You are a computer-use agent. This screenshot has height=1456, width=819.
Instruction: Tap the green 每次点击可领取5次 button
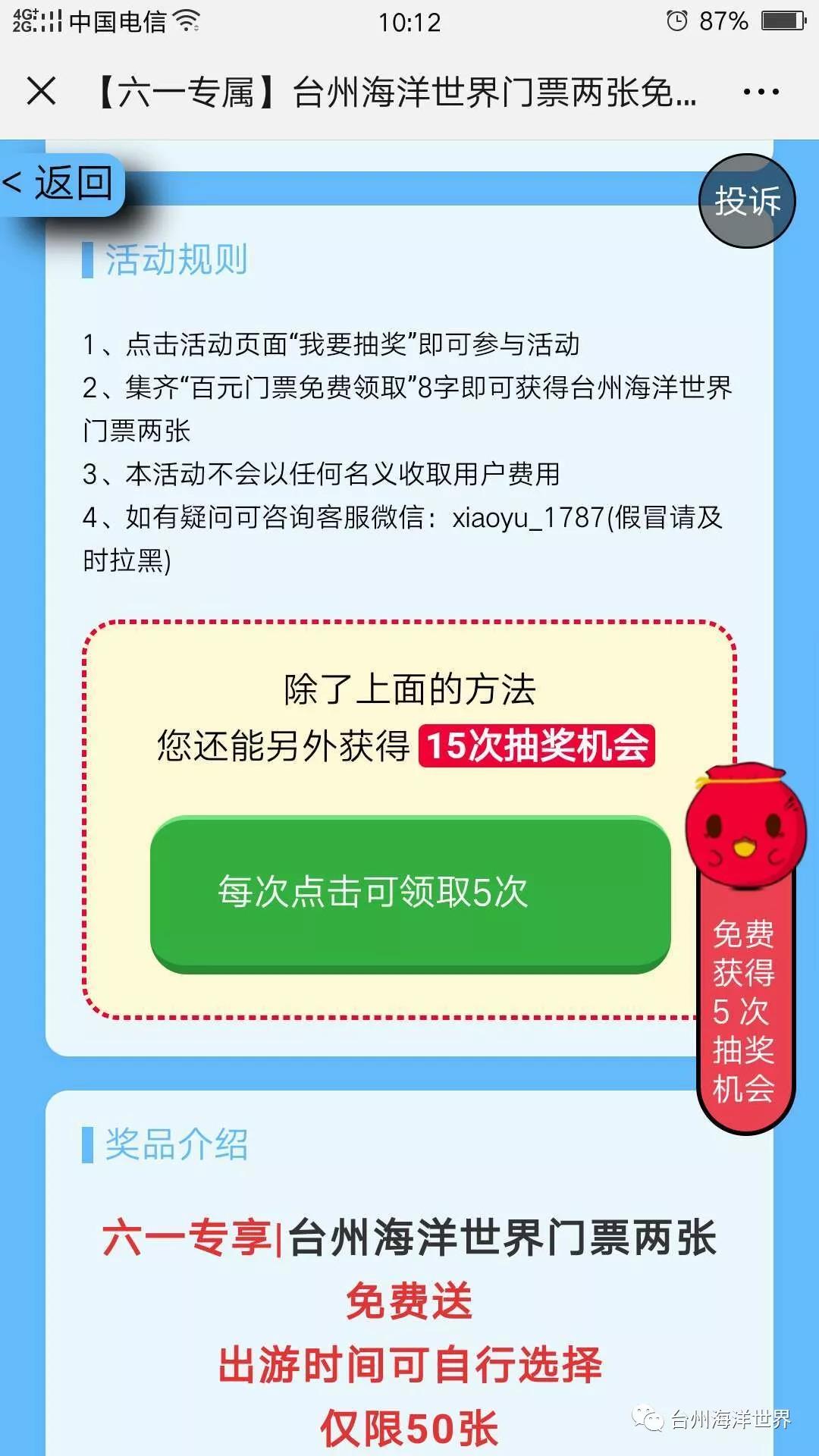click(410, 893)
